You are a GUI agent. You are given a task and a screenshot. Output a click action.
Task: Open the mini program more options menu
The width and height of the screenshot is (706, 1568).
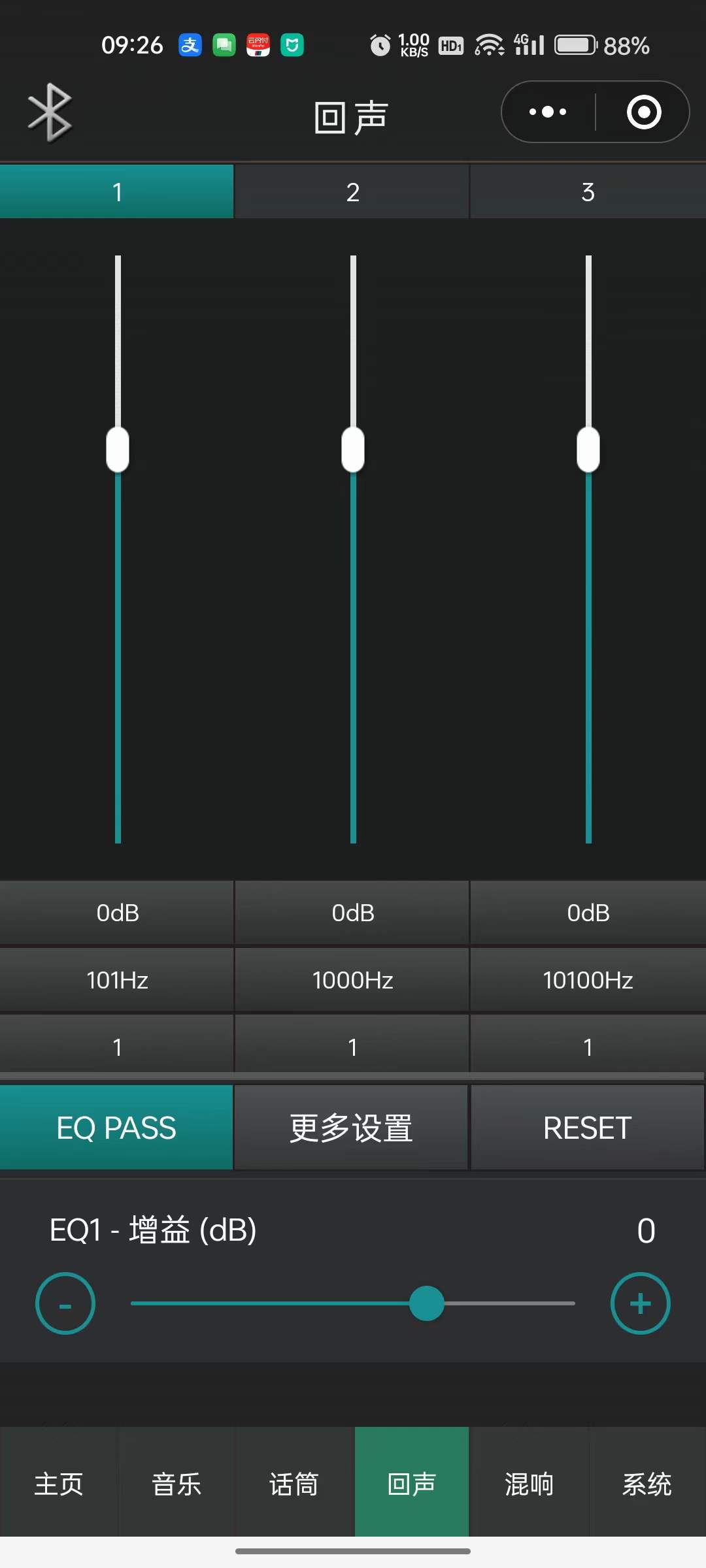[x=548, y=112]
